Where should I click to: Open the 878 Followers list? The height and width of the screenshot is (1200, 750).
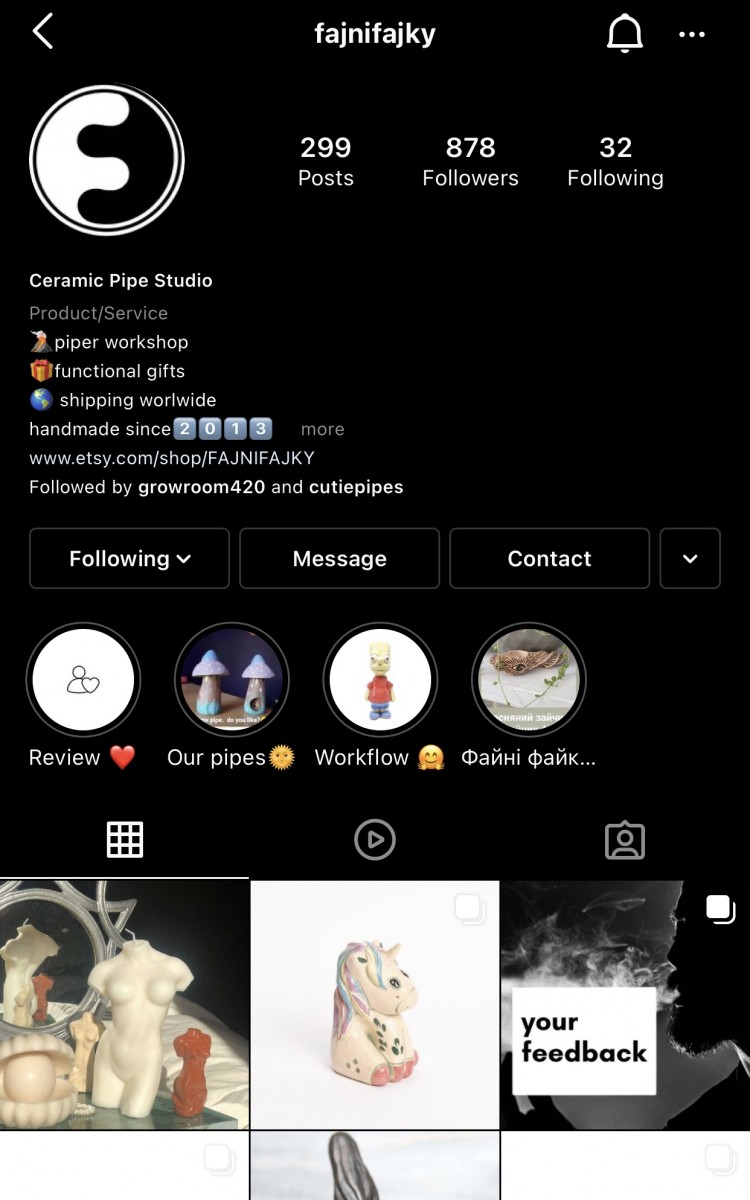pyautogui.click(x=470, y=162)
